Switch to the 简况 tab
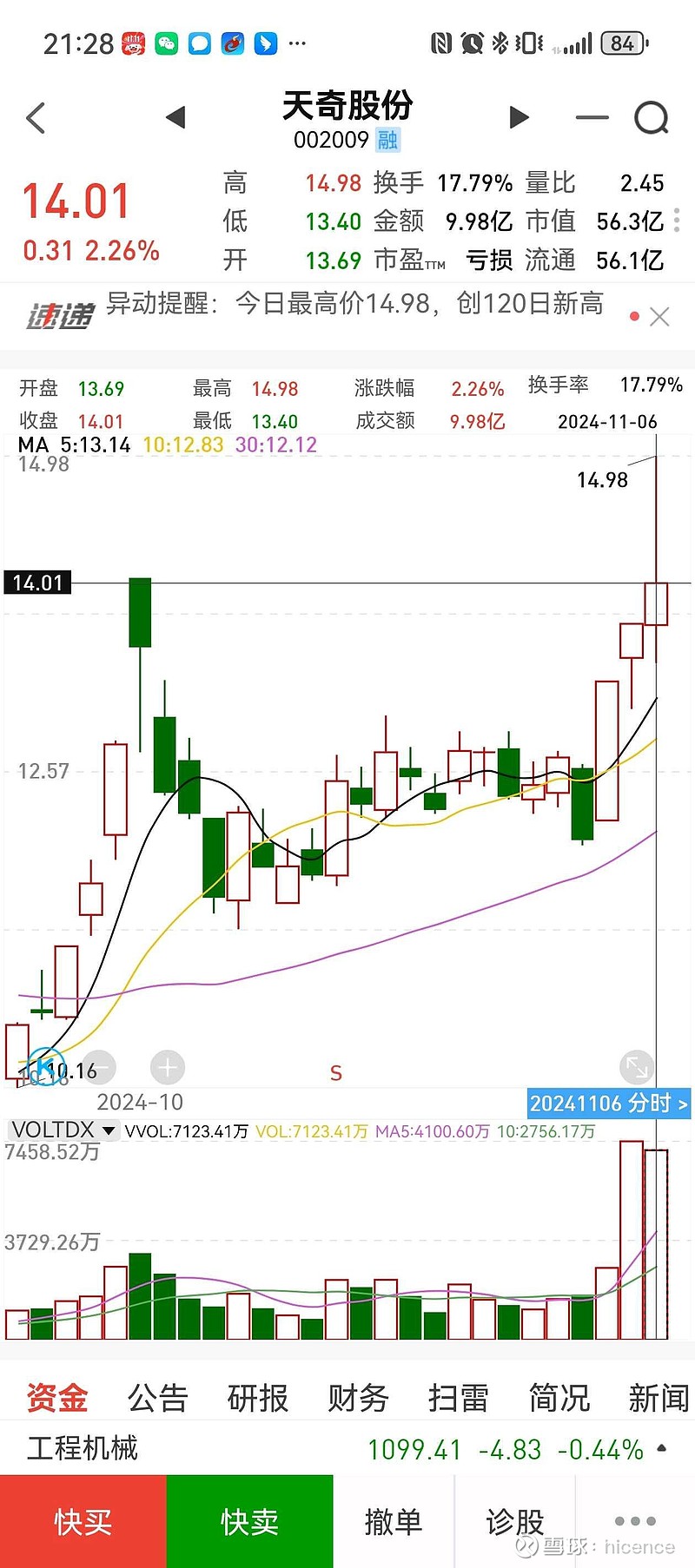This screenshot has width=695, height=1568. tap(559, 1398)
